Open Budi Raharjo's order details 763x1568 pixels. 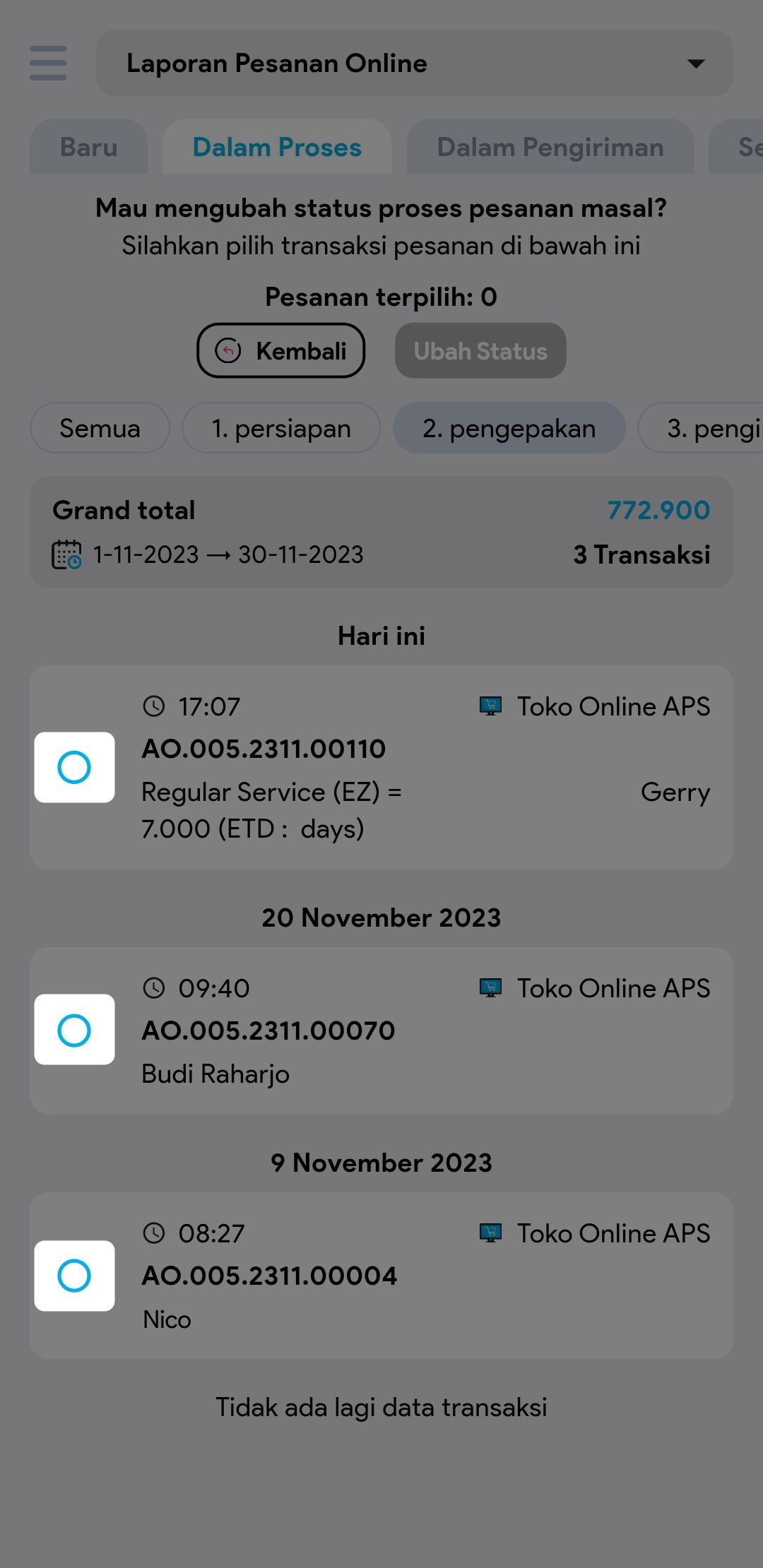click(x=424, y=1031)
